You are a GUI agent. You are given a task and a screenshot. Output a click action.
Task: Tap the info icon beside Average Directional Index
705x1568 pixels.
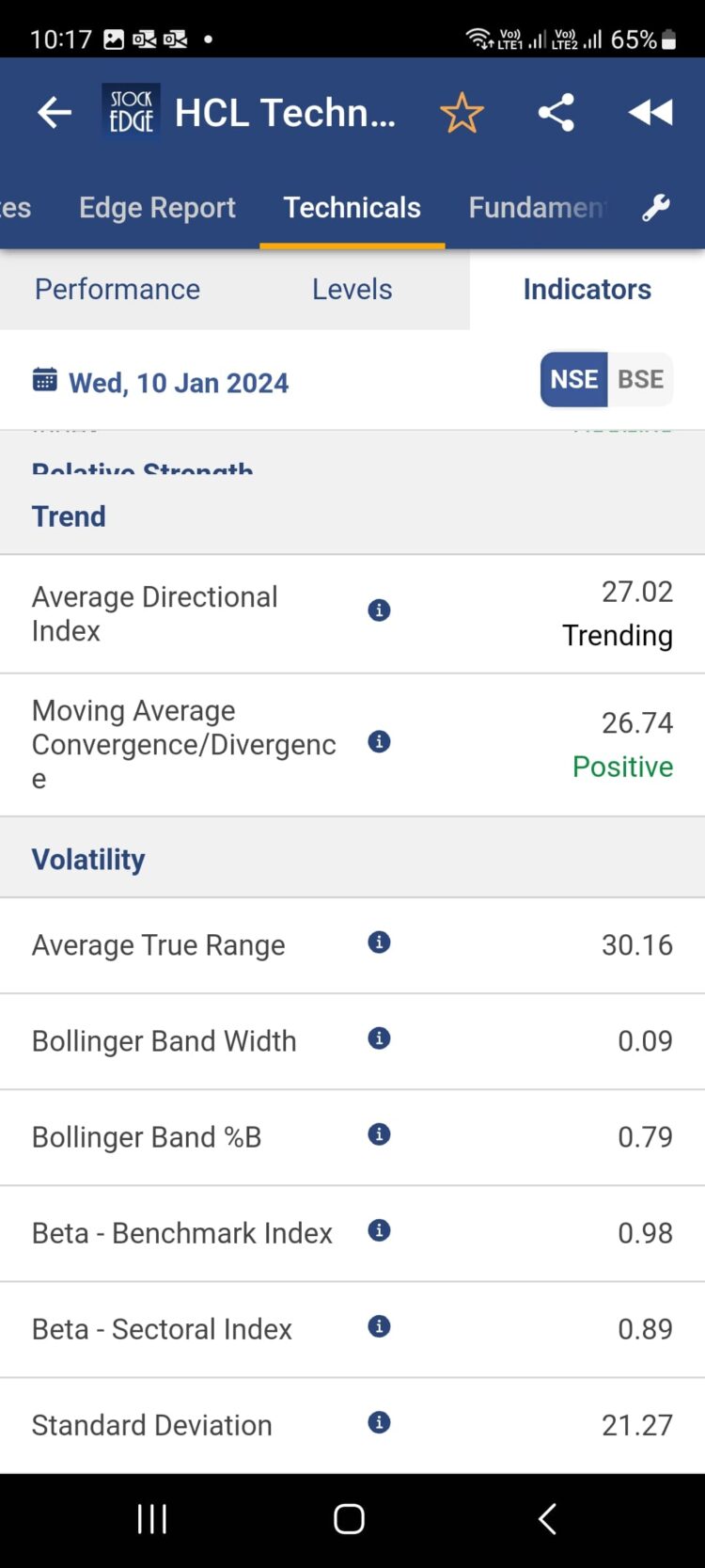(379, 610)
